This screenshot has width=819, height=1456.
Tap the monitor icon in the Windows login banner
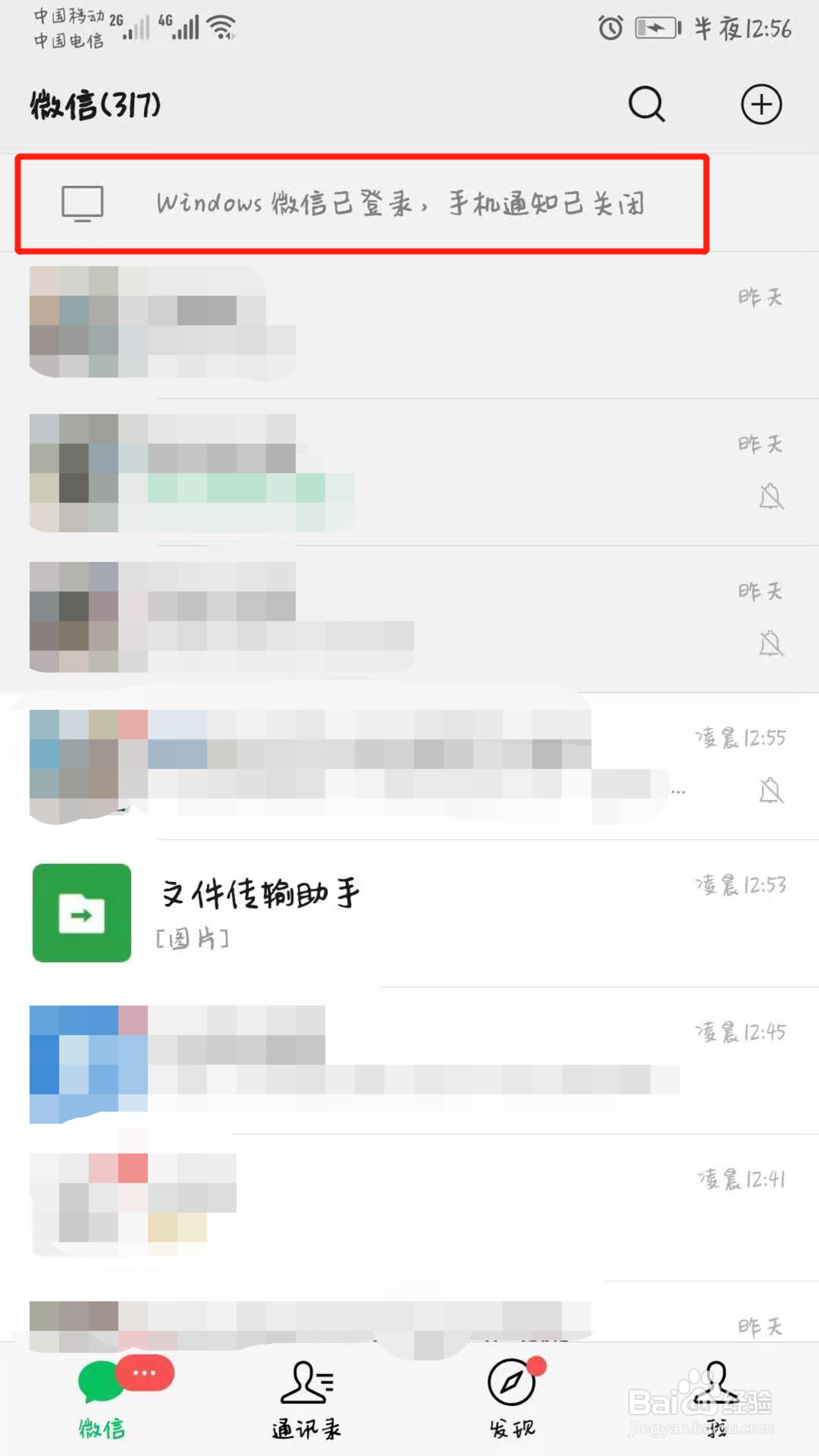(x=83, y=204)
